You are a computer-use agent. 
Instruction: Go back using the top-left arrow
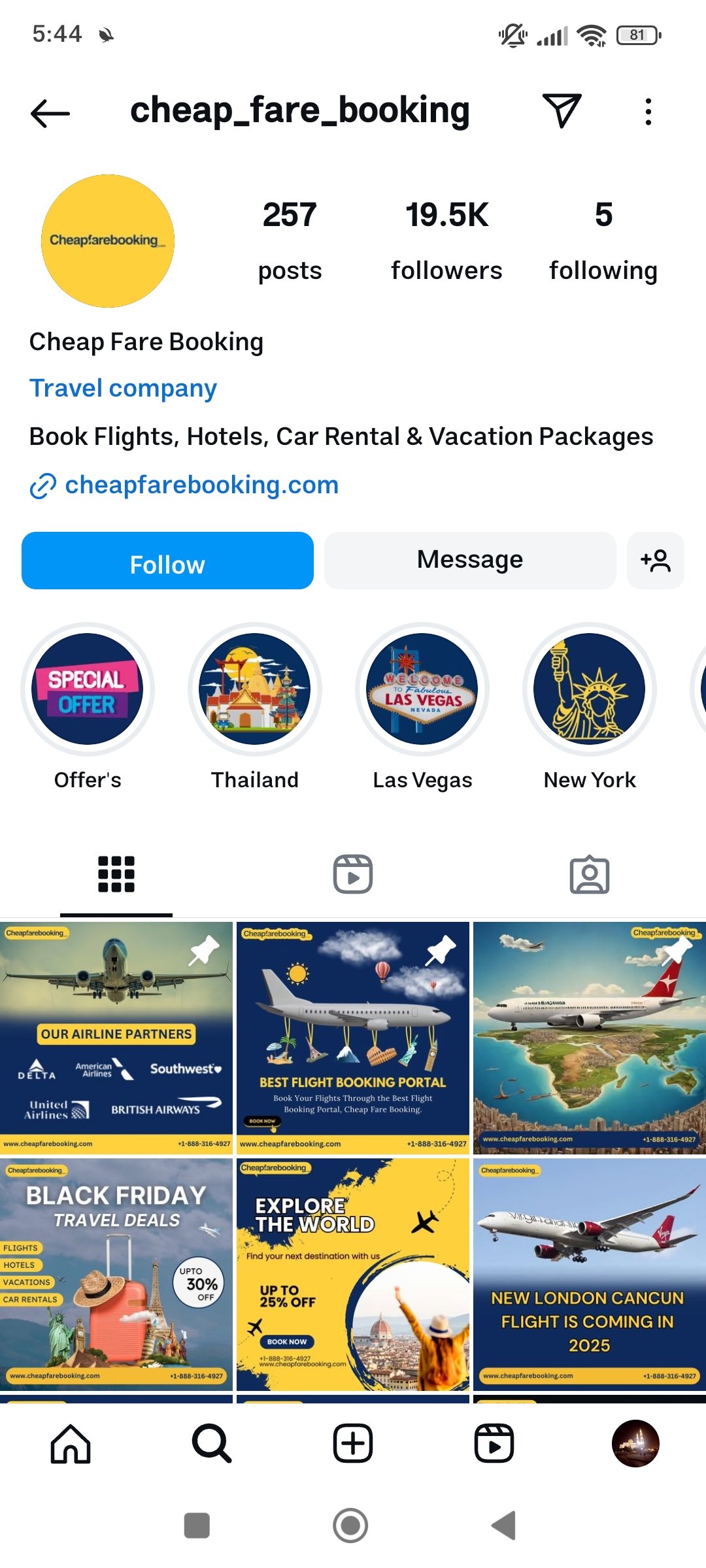[x=50, y=113]
